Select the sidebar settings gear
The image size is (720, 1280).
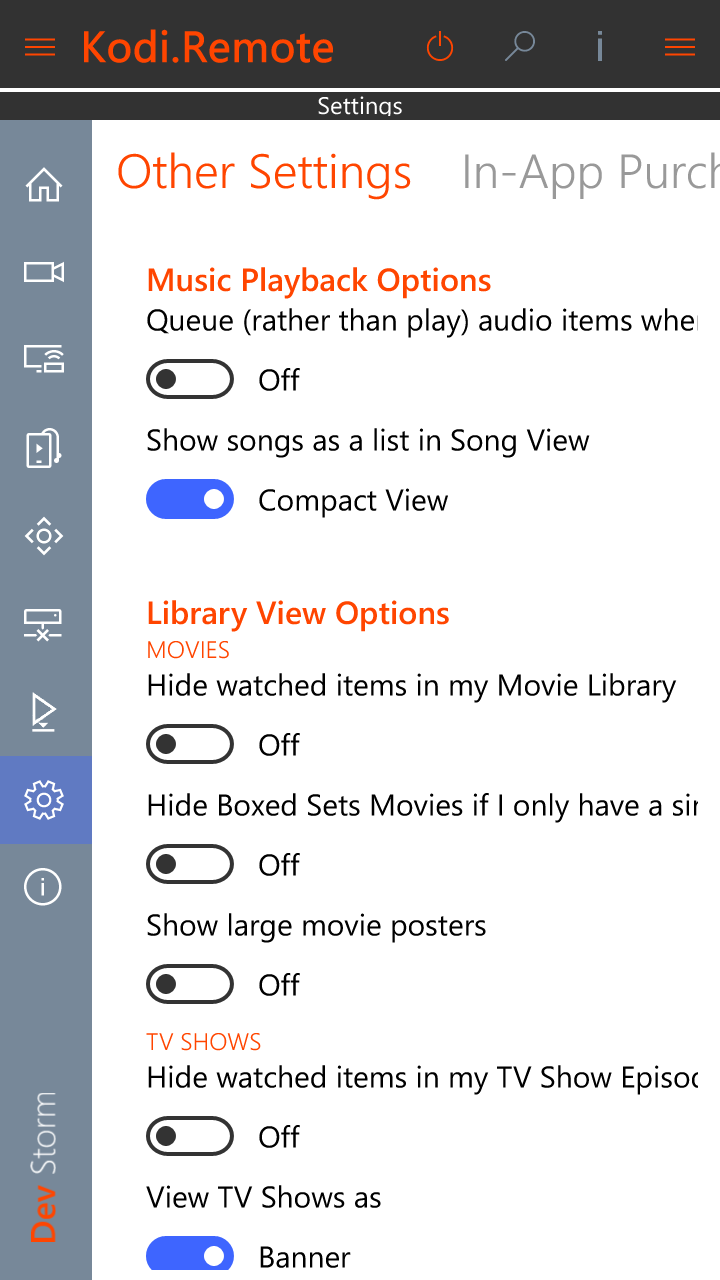(44, 799)
